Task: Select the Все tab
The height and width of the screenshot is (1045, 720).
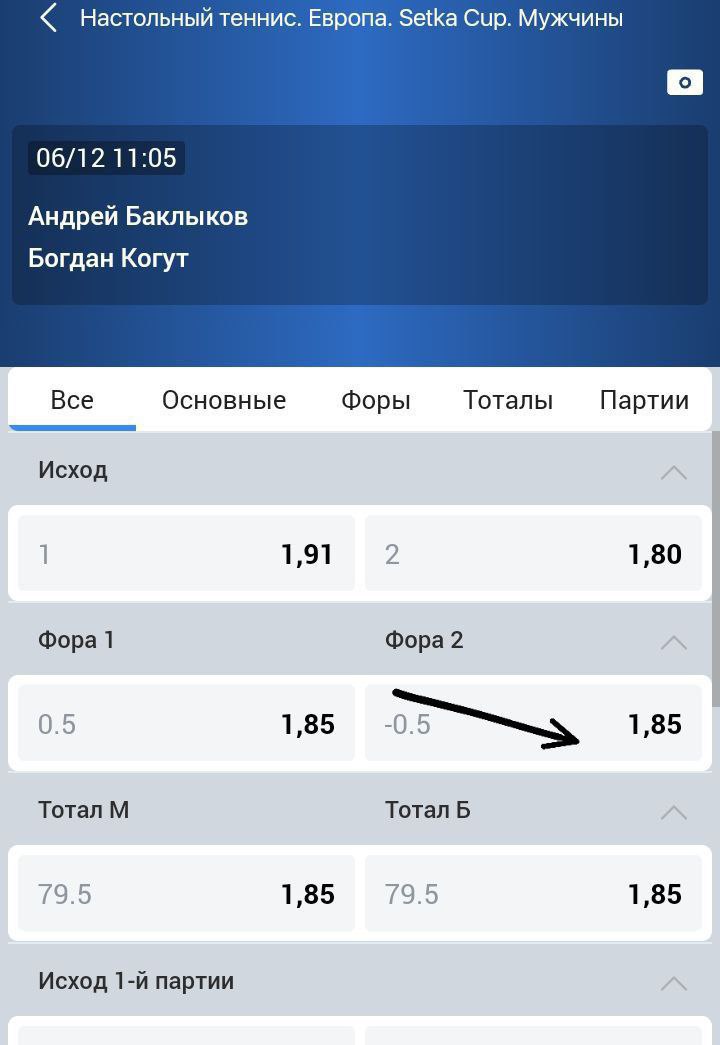Action: click(x=72, y=400)
